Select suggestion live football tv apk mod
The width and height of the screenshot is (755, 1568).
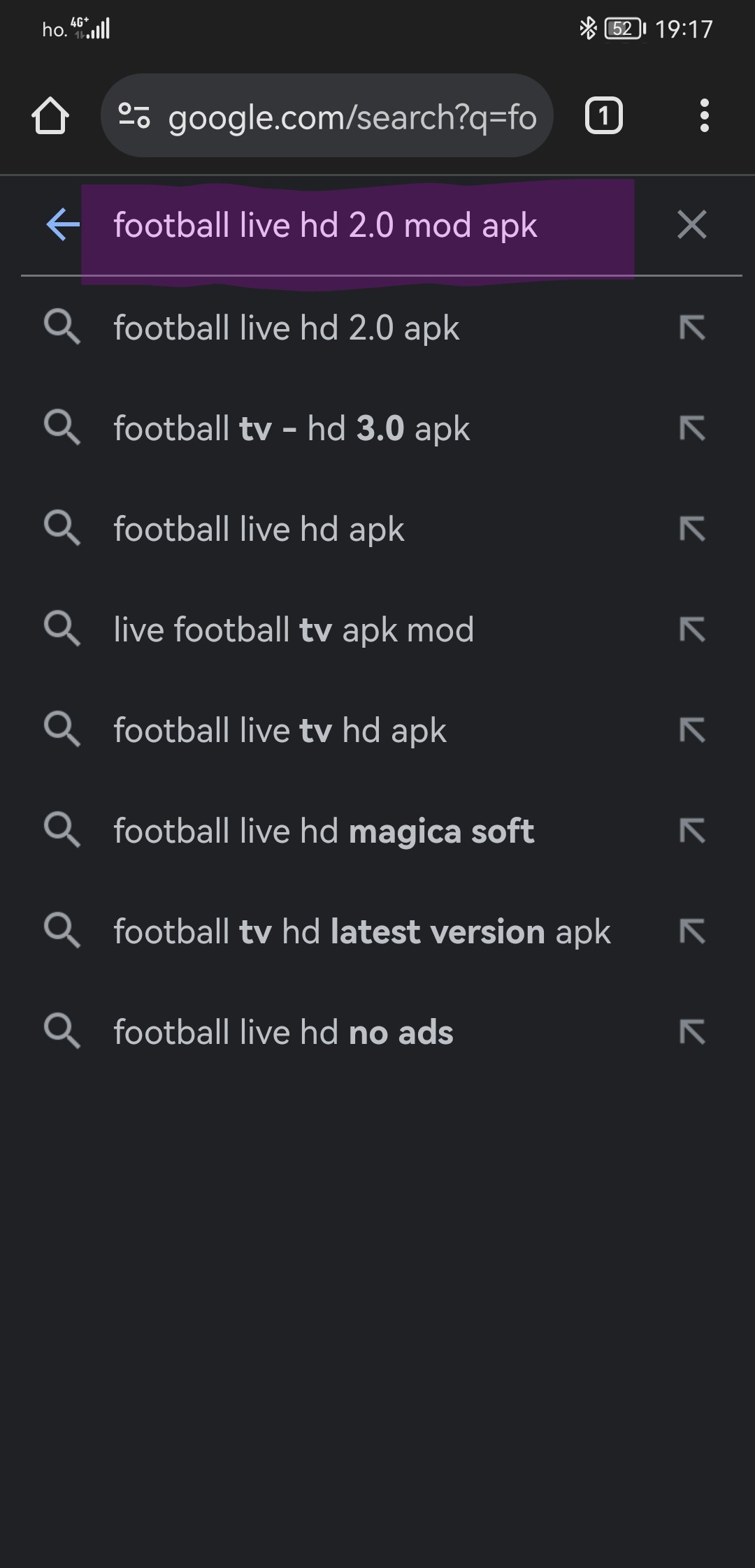pos(292,630)
